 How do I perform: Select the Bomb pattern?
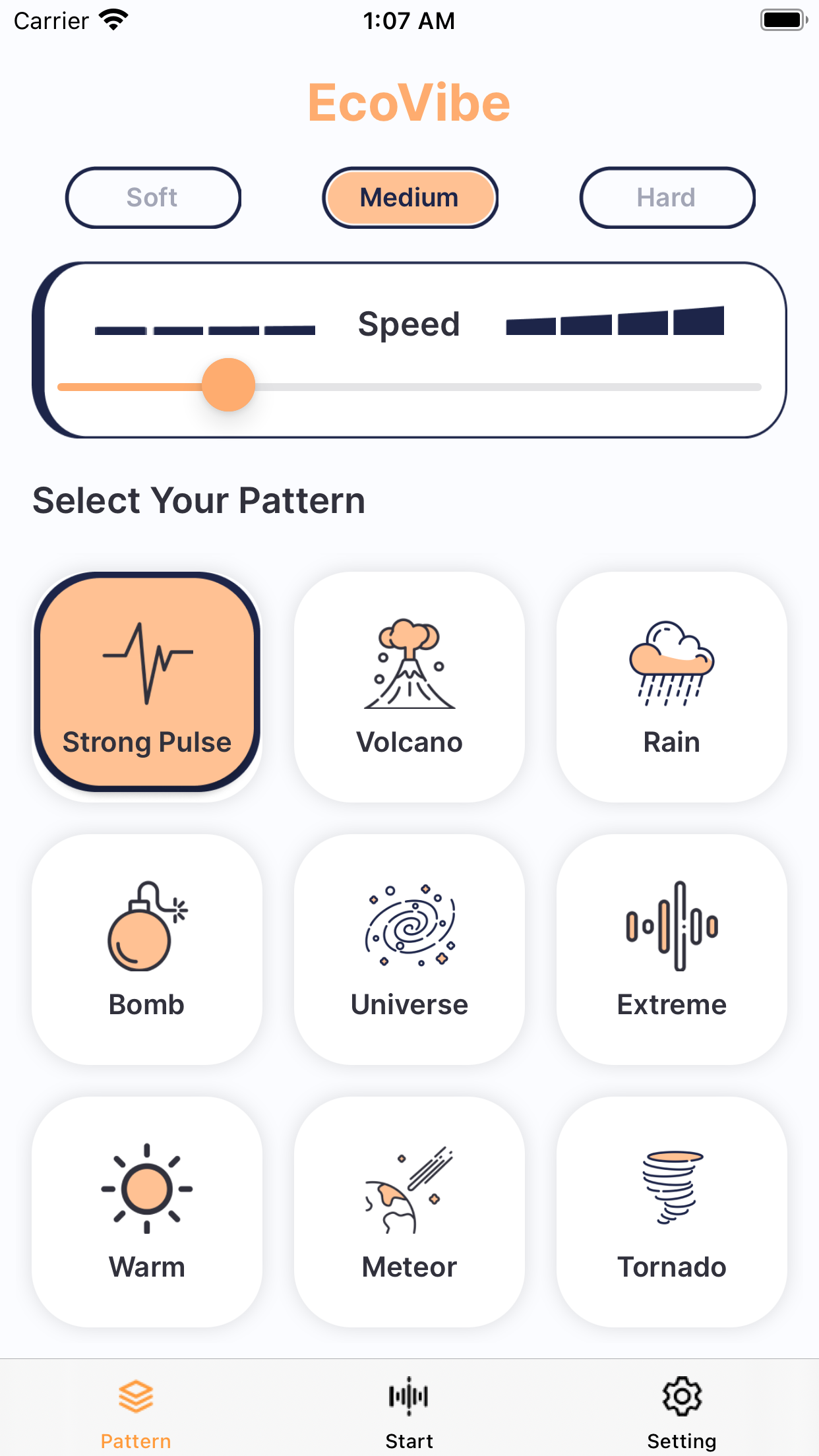147,948
